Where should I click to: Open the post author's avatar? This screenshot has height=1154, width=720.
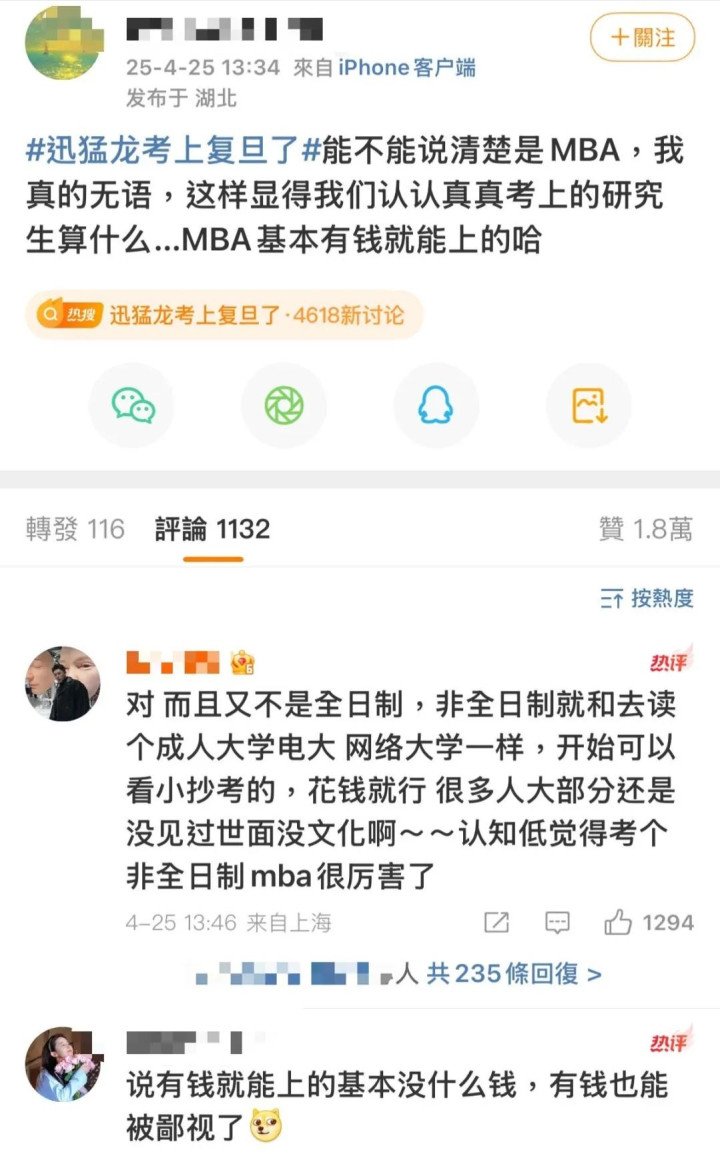[x=63, y=43]
